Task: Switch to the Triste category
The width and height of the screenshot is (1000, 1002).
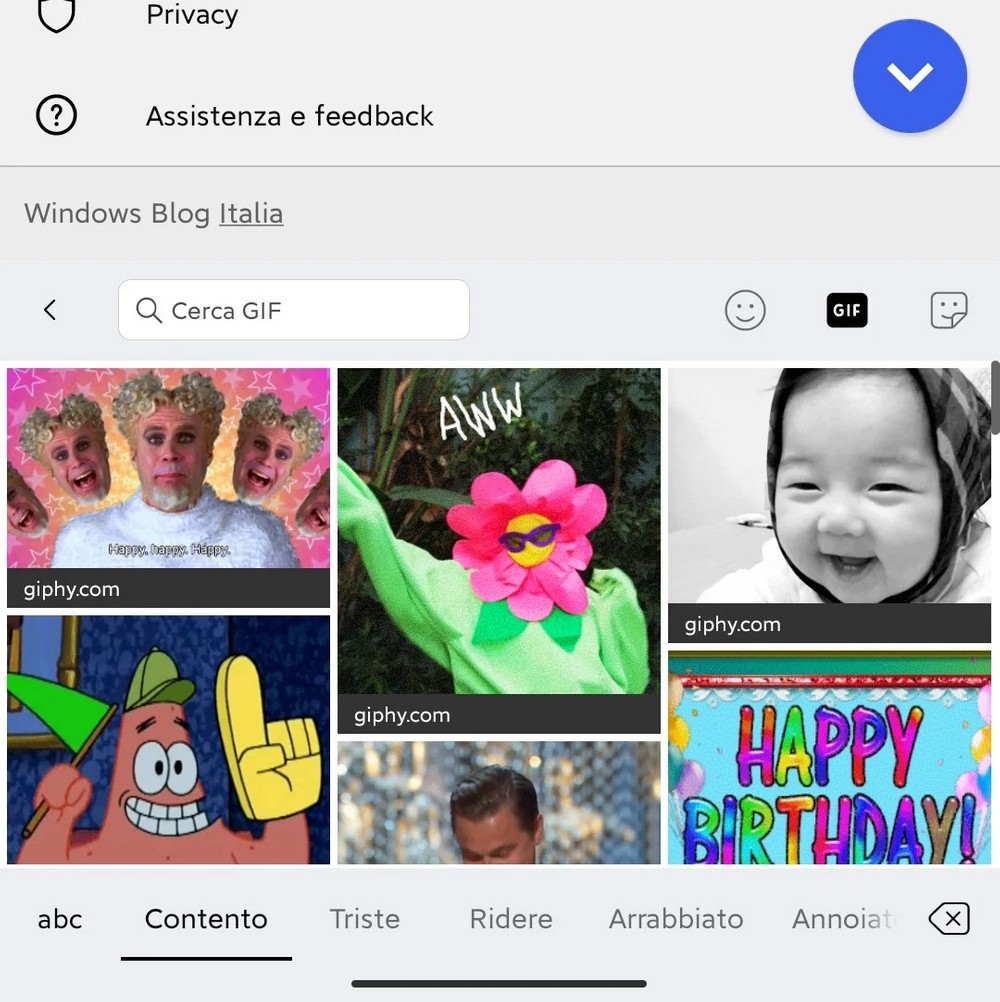Action: (x=364, y=919)
